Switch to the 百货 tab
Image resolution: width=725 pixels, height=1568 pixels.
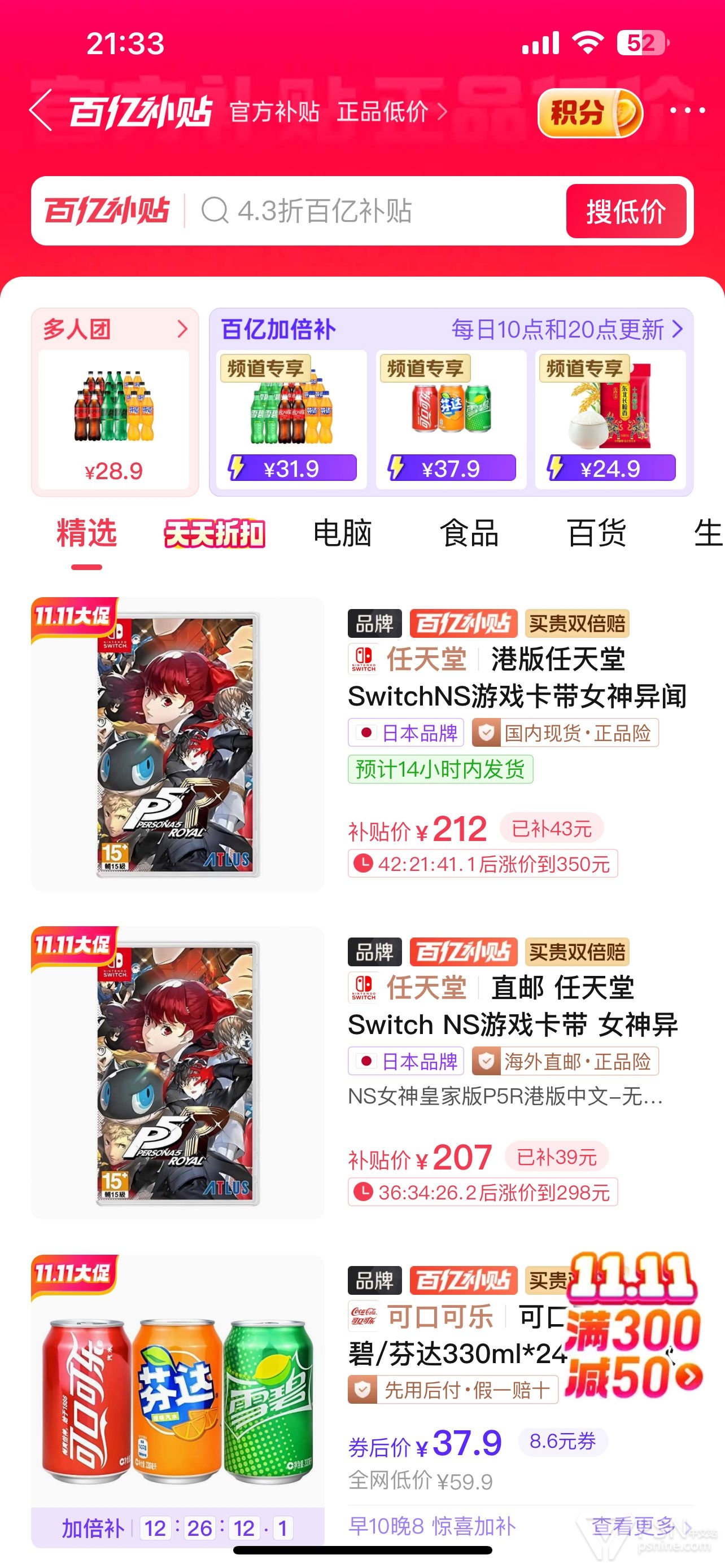coord(597,534)
